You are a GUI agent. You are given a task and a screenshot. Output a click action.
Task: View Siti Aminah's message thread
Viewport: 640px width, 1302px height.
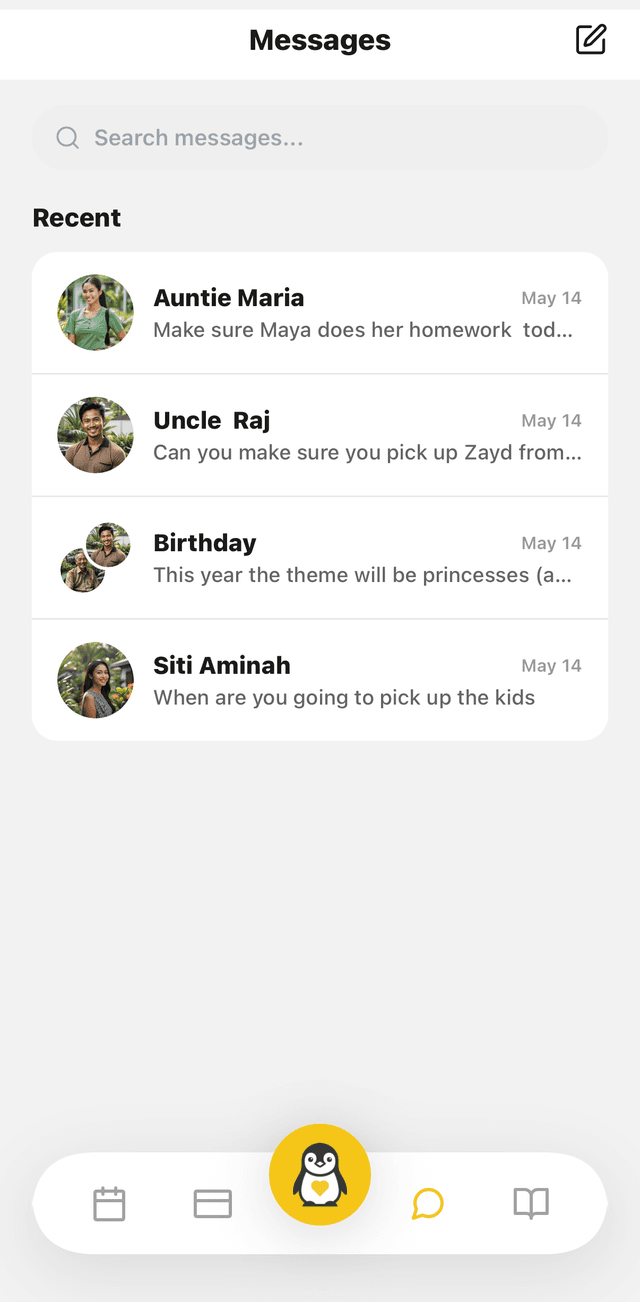(320, 680)
